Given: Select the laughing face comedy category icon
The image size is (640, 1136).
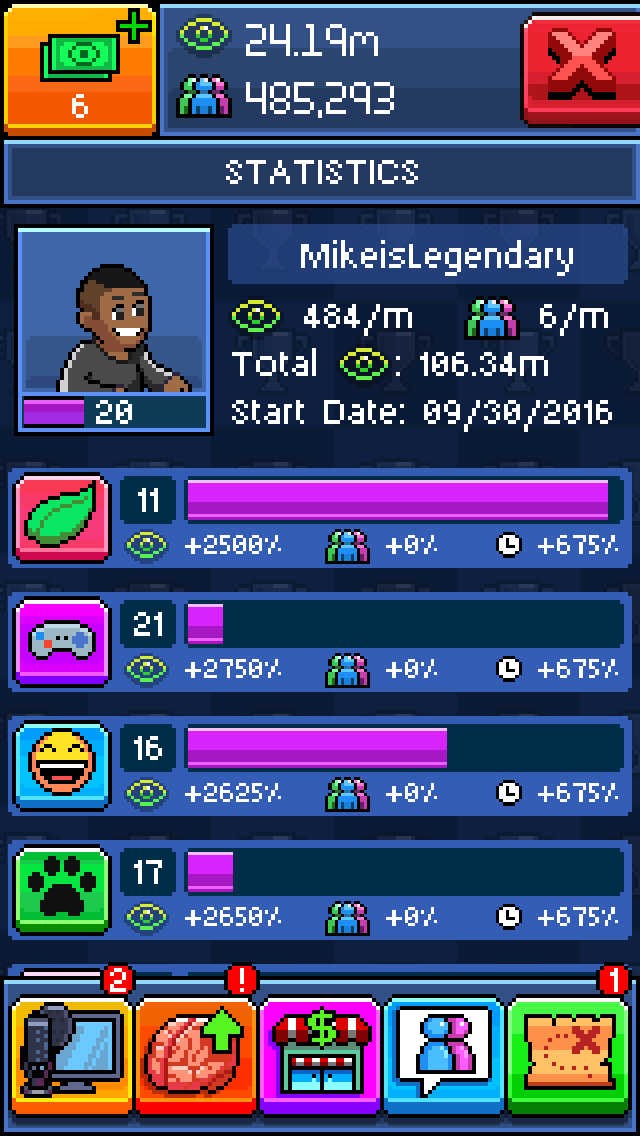Looking at the screenshot, I should click(62, 765).
